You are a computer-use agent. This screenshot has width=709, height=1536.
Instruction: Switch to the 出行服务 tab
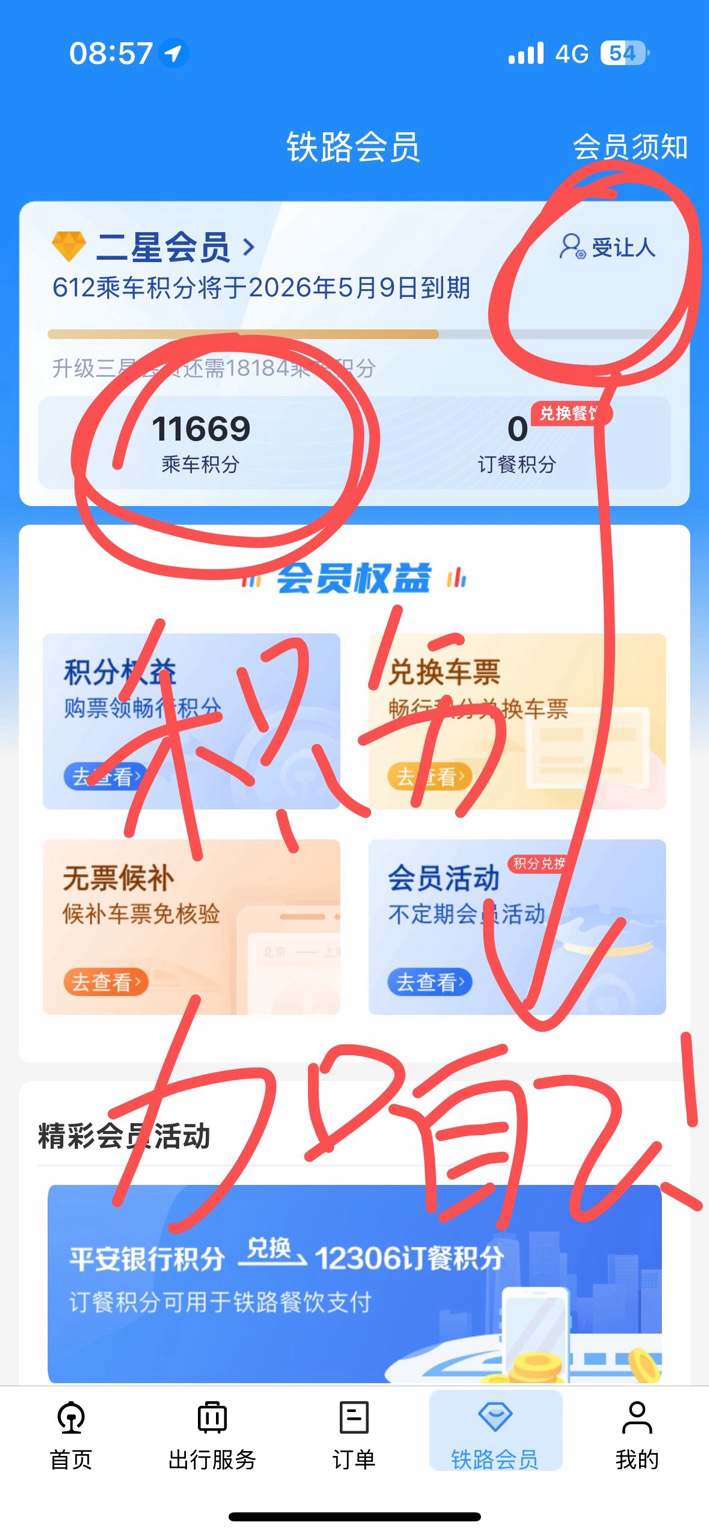(212, 1435)
